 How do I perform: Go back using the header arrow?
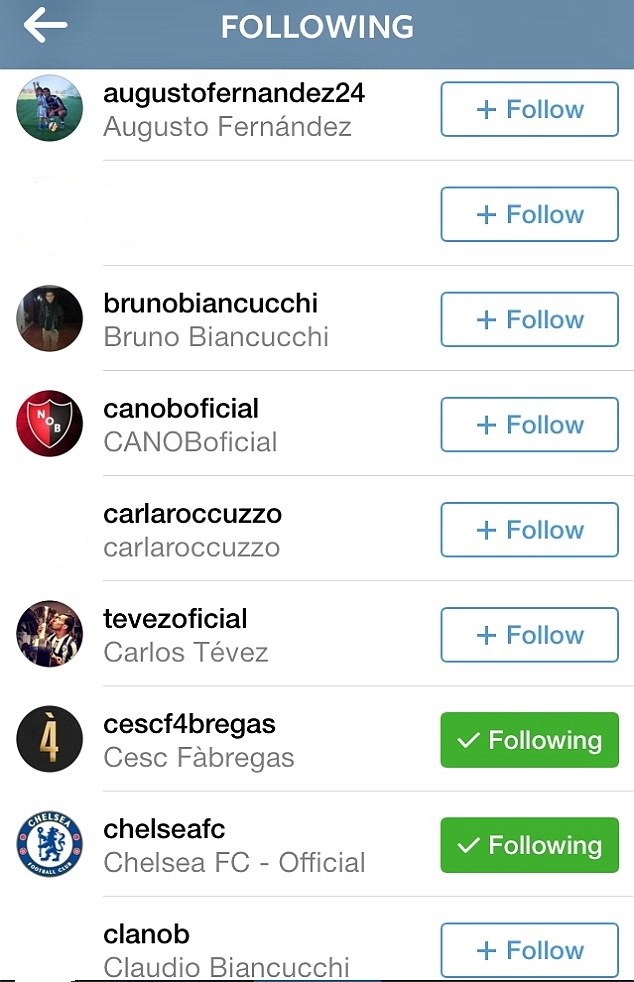click(45, 27)
